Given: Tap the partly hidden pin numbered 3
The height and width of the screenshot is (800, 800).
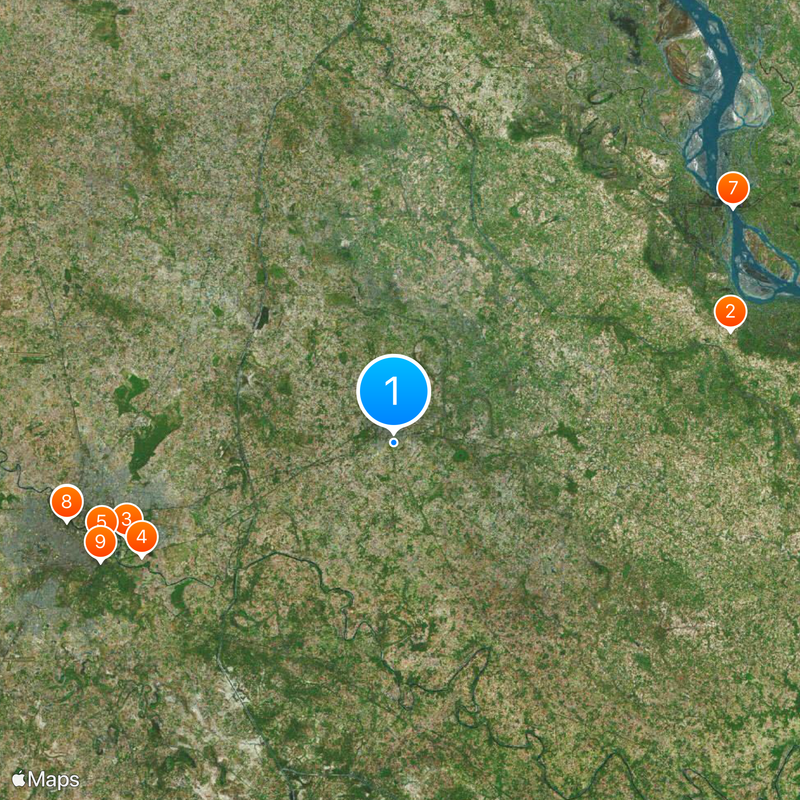Looking at the screenshot, I should point(131,514).
